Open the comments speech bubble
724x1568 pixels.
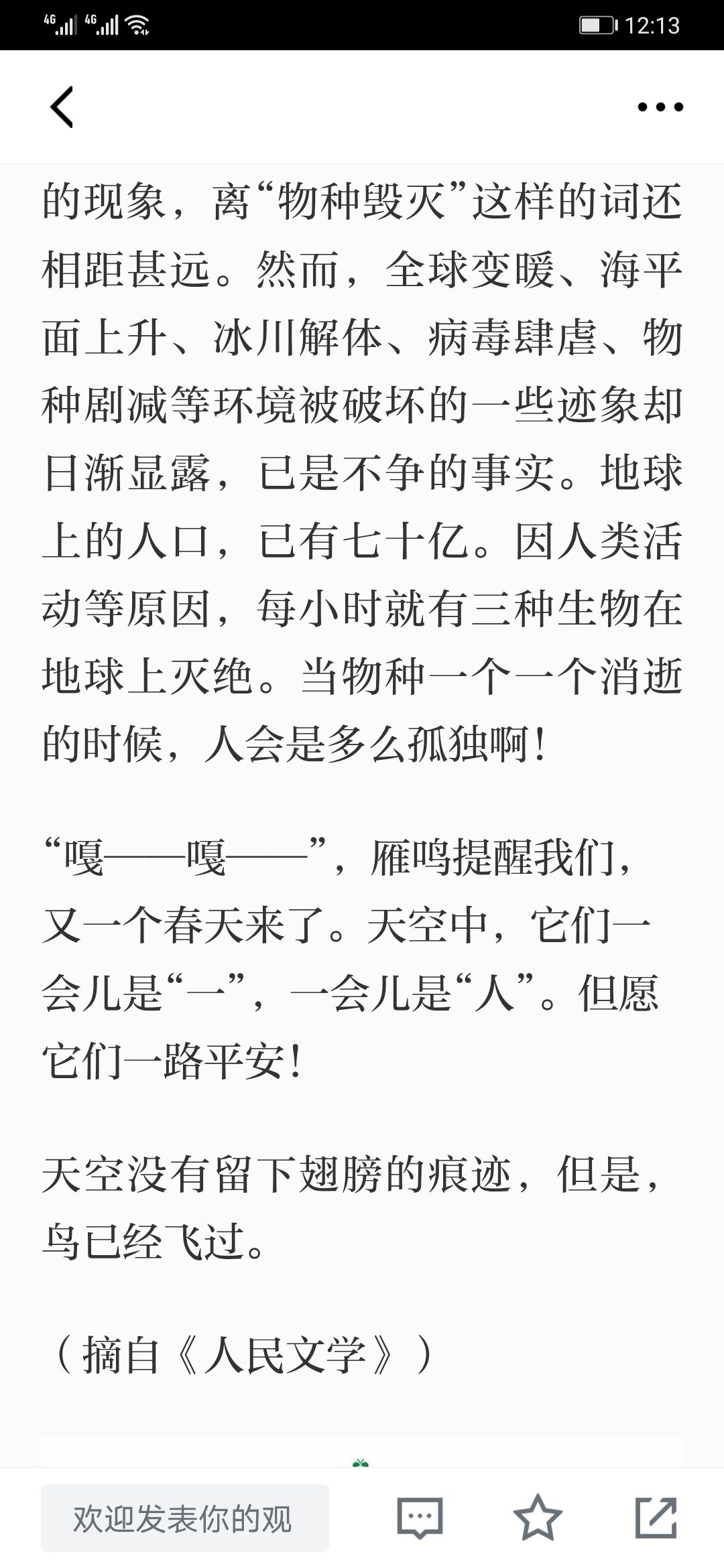[x=420, y=1518]
